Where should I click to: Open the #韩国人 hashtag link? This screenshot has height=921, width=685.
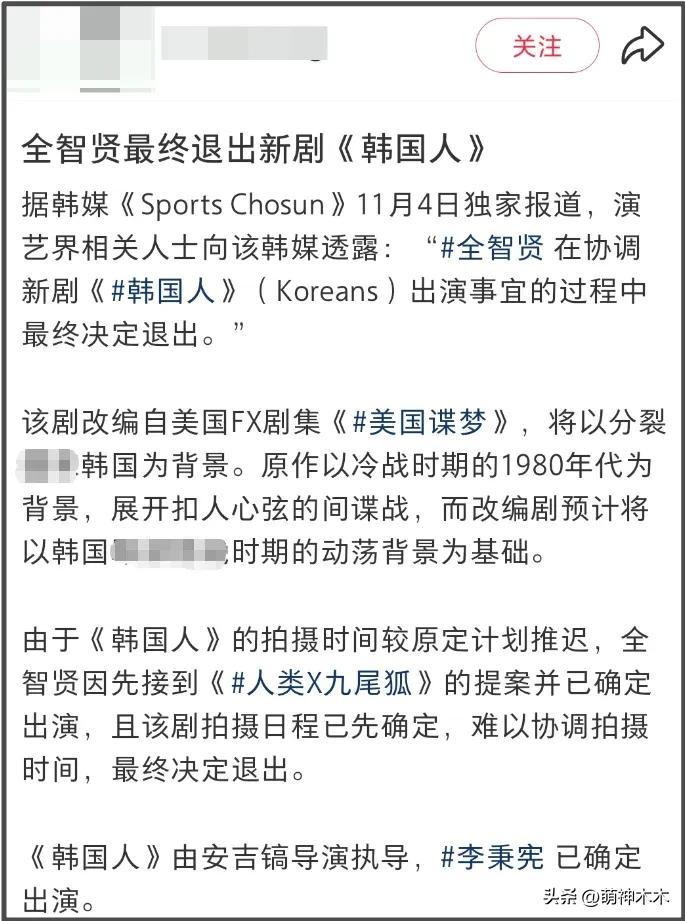(162, 291)
